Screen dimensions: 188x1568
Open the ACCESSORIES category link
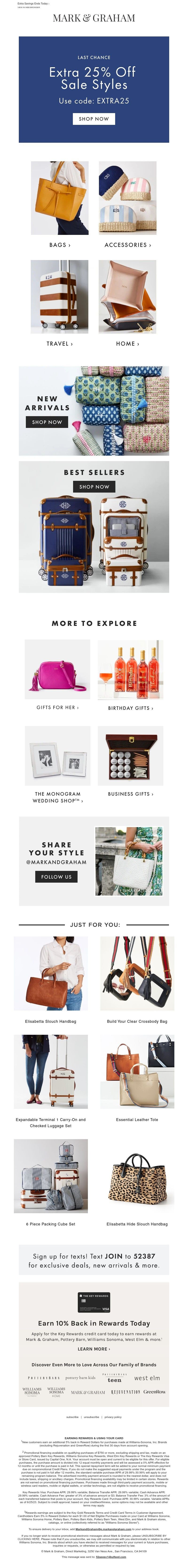point(128,245)
